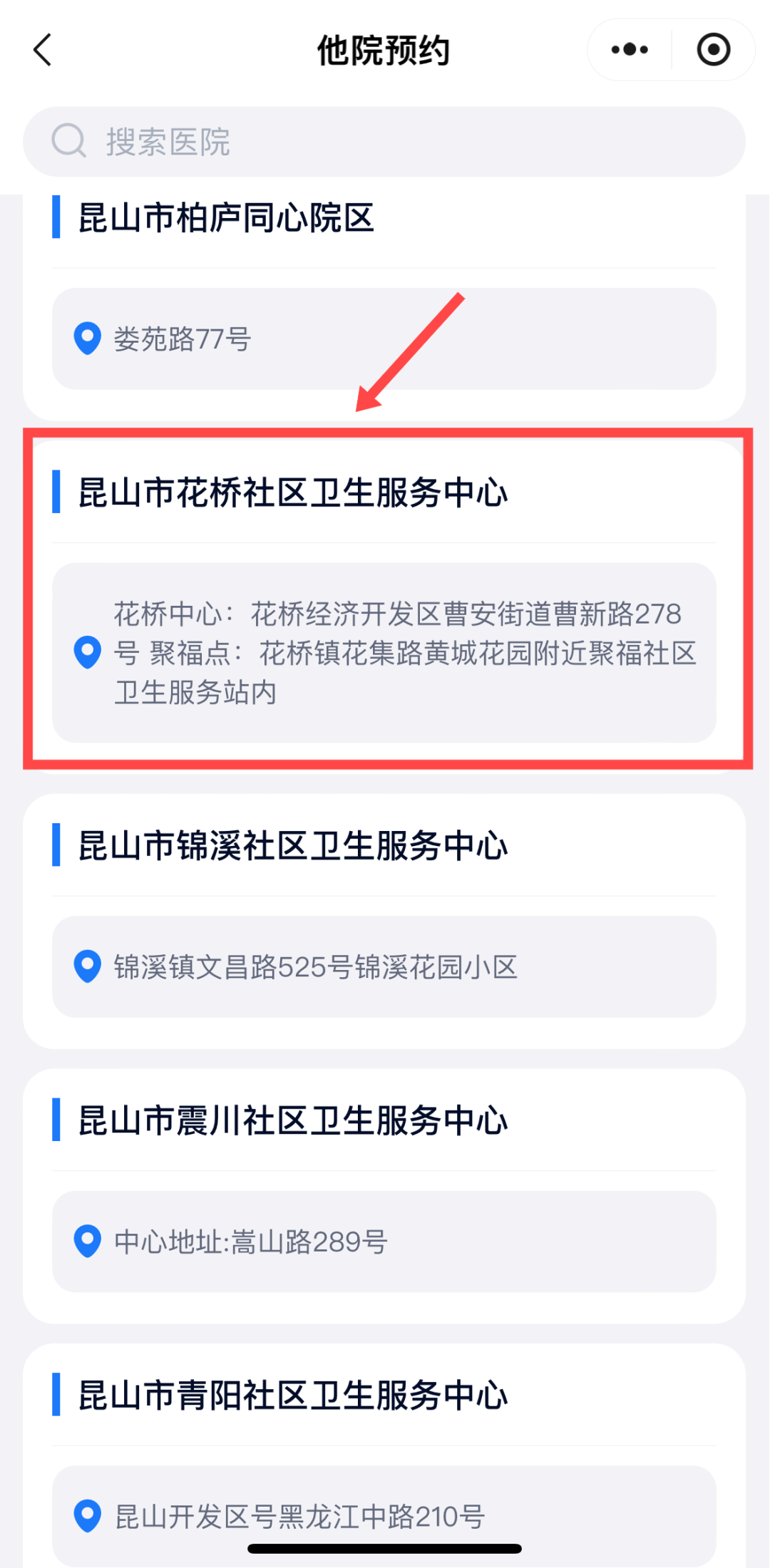Close the mini program with the circle button
The height and width of the screenshot is (1568, 770).
coord(713,50)
